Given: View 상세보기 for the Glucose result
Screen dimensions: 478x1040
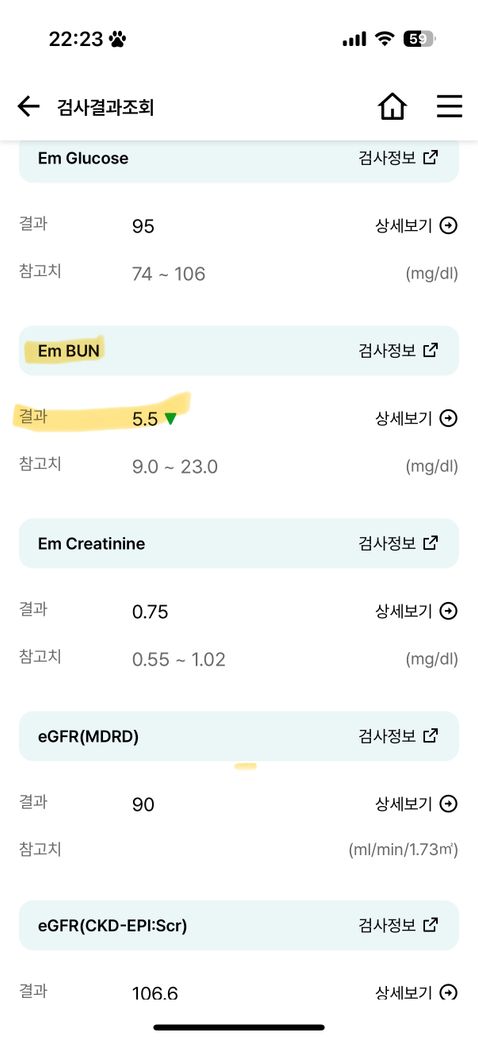Looking at the screenshot, I should click(x=416, y=226).
